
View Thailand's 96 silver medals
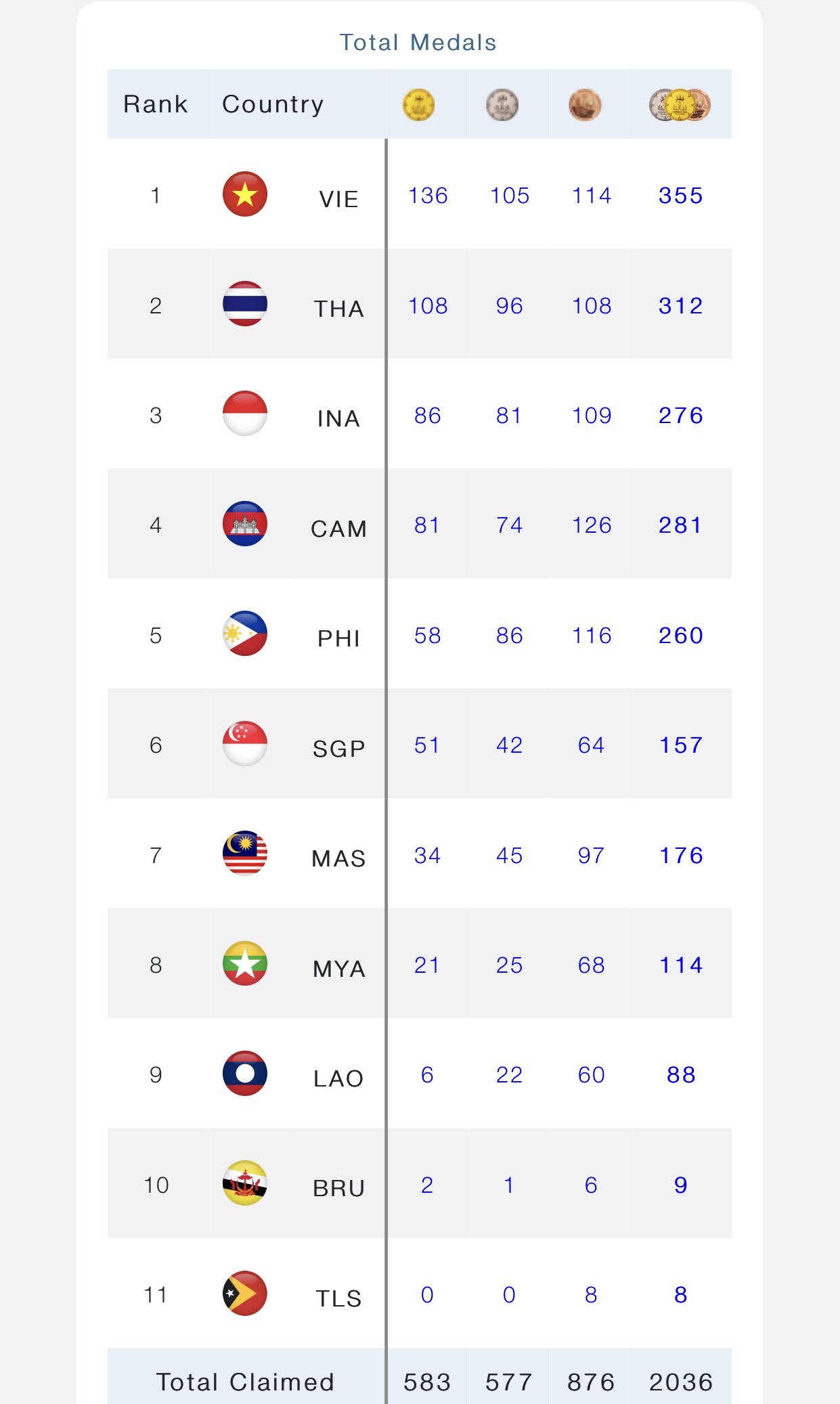click(x=509, y=306)
